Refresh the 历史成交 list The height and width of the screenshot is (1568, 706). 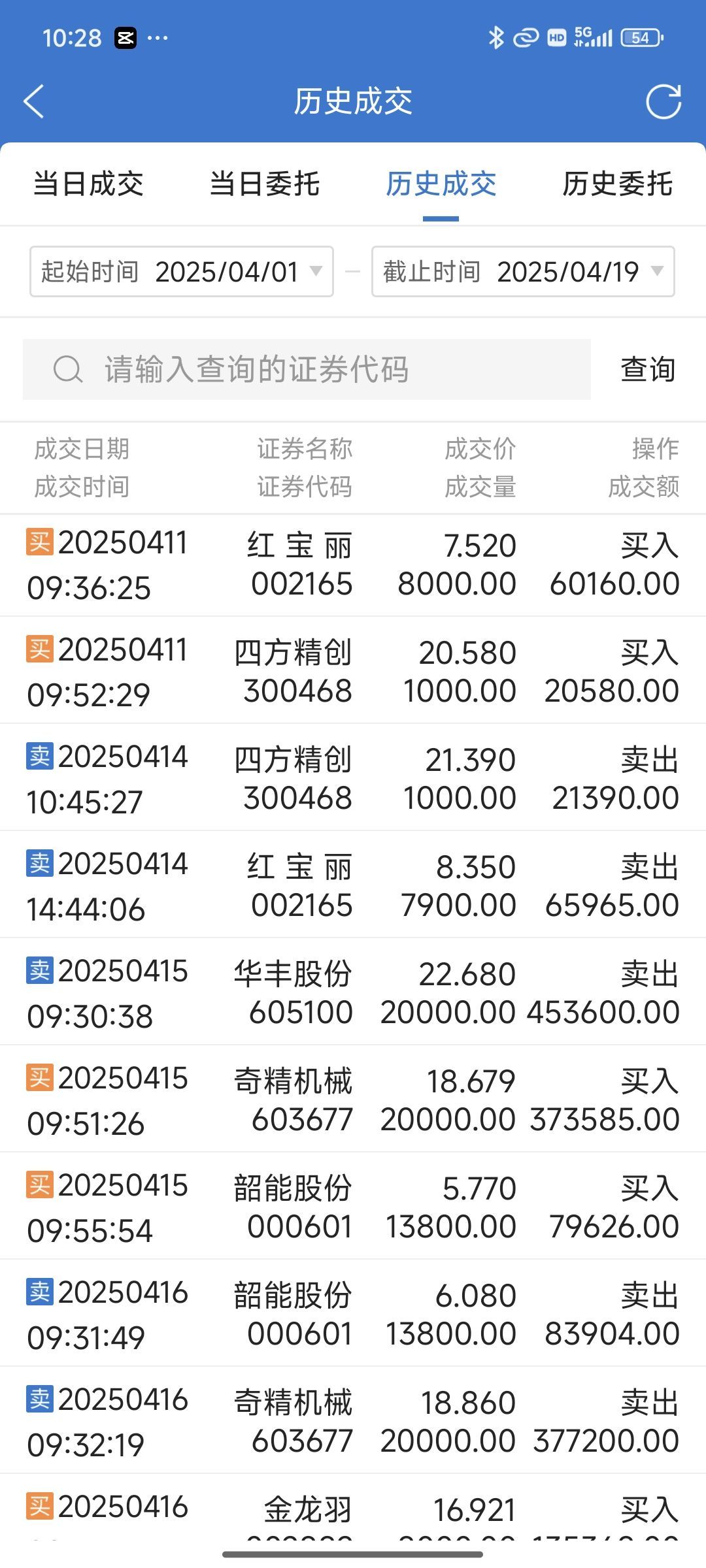[664, 102]
